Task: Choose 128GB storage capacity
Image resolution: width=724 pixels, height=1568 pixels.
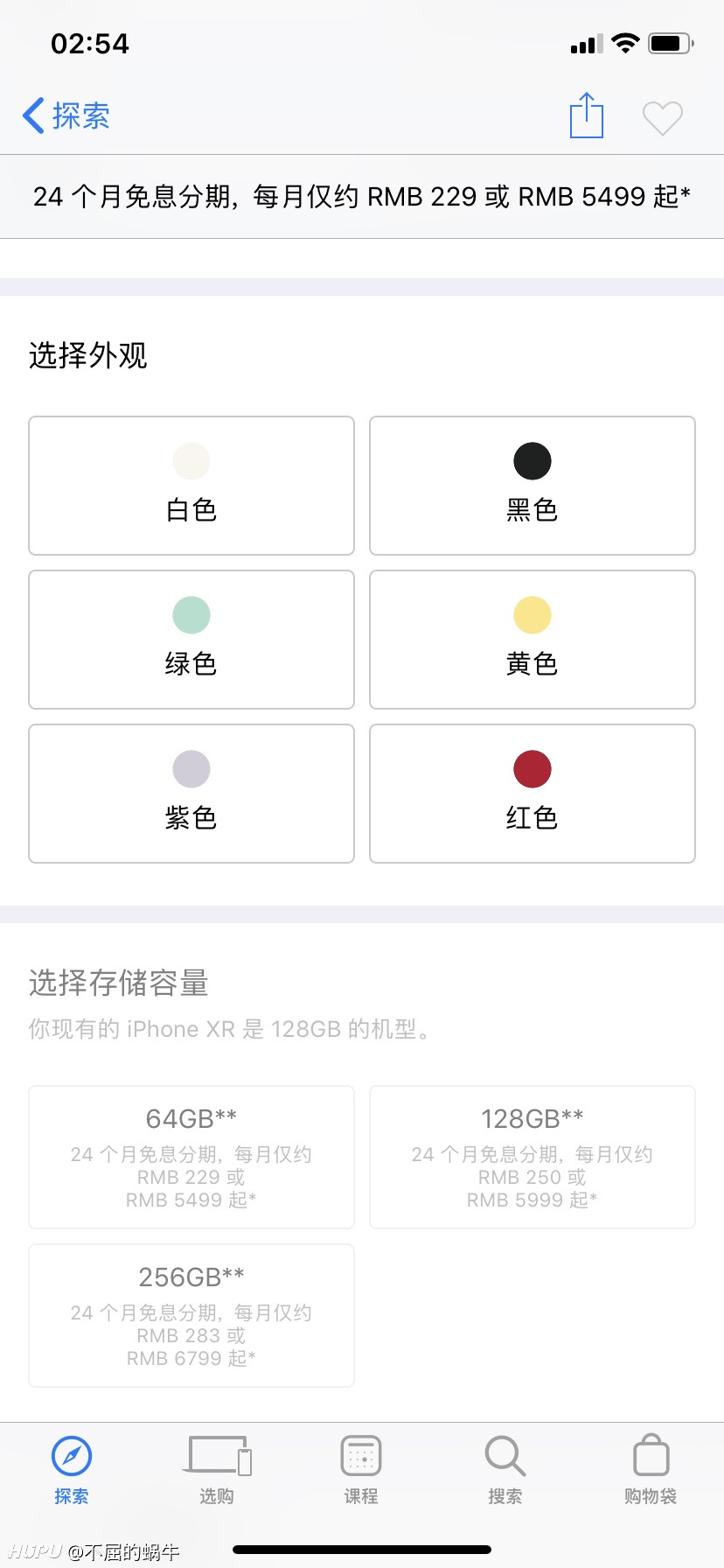Action: point(533,1157)
